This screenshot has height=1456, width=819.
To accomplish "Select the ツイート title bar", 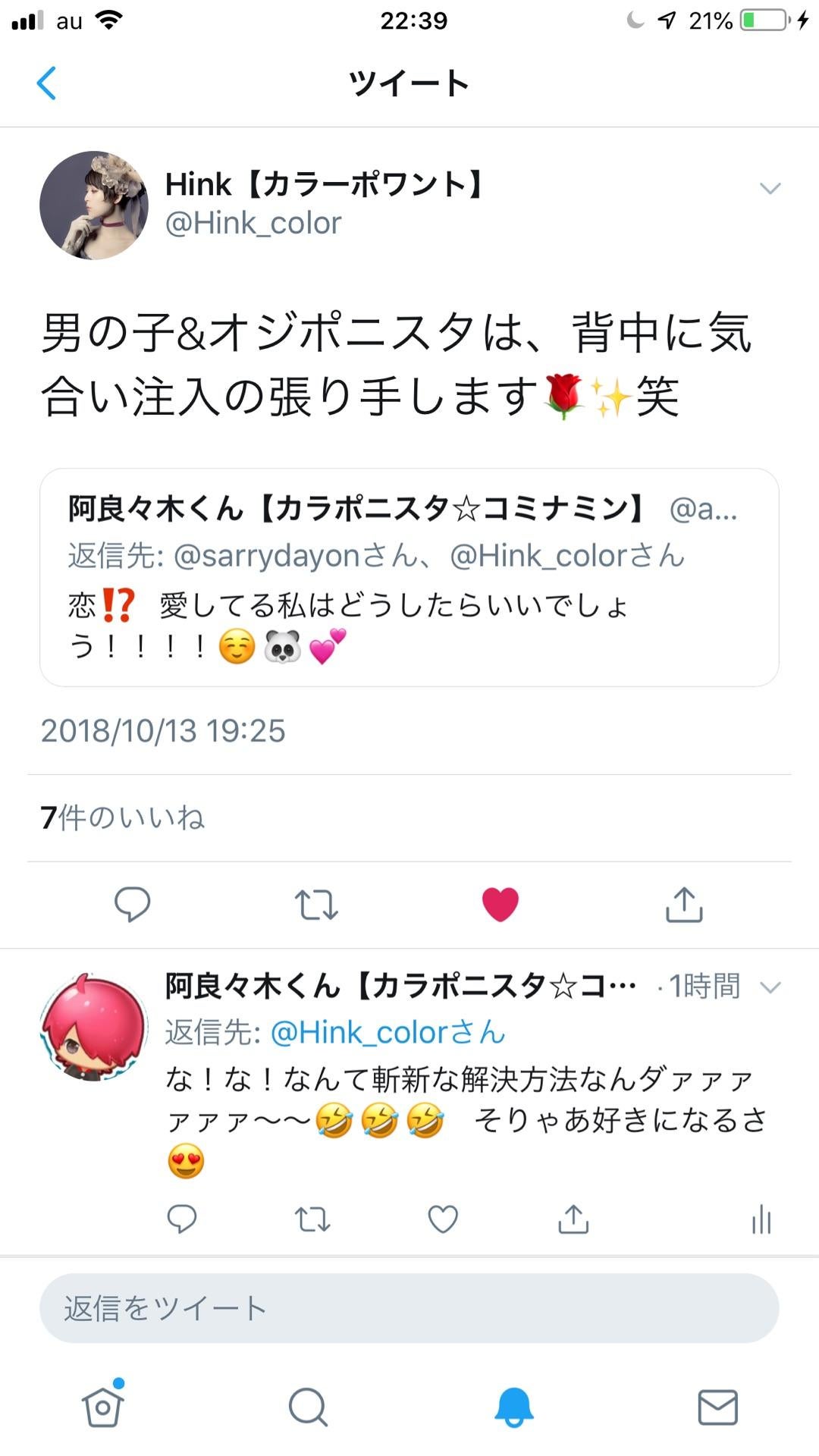I will tap(409, 83).
